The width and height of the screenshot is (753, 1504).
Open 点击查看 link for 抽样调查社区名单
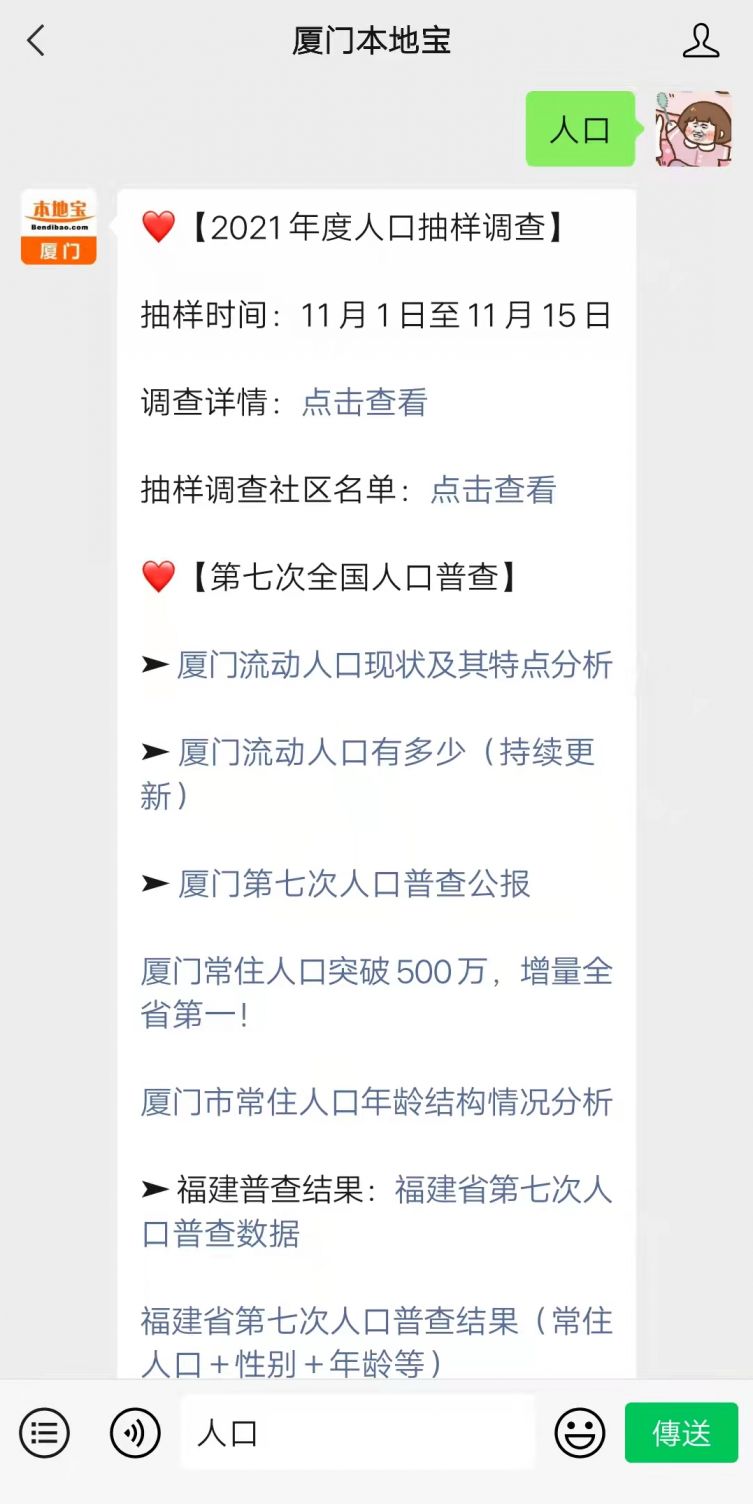click(493, 490)
